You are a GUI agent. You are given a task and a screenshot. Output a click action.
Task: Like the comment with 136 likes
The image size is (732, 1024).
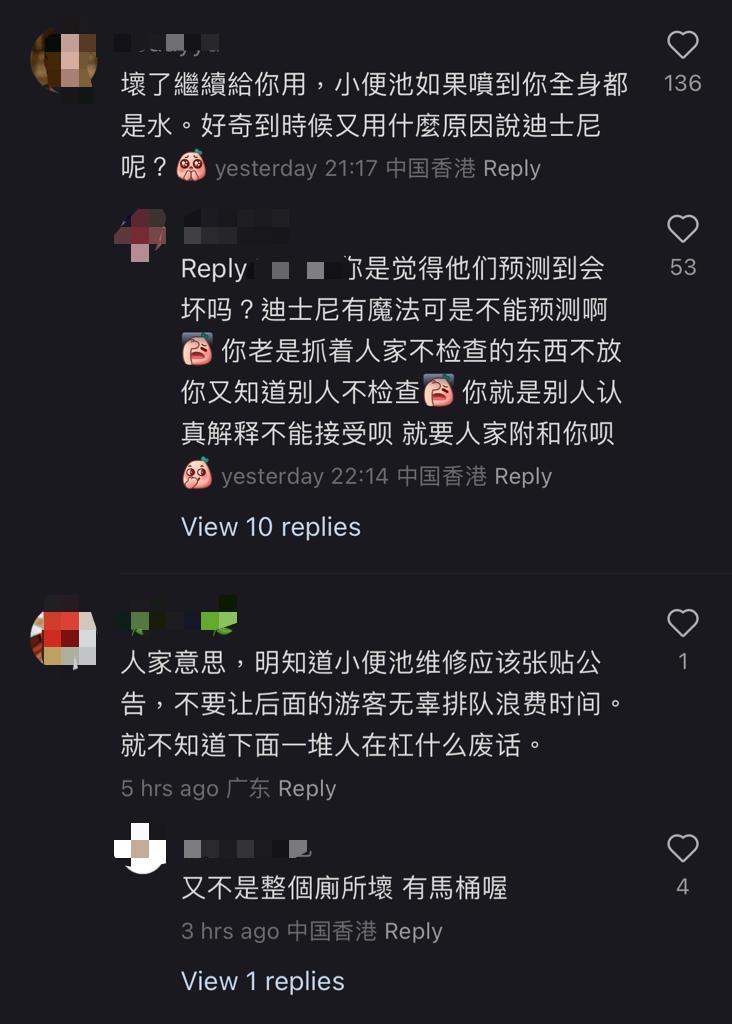pos(682,45)
